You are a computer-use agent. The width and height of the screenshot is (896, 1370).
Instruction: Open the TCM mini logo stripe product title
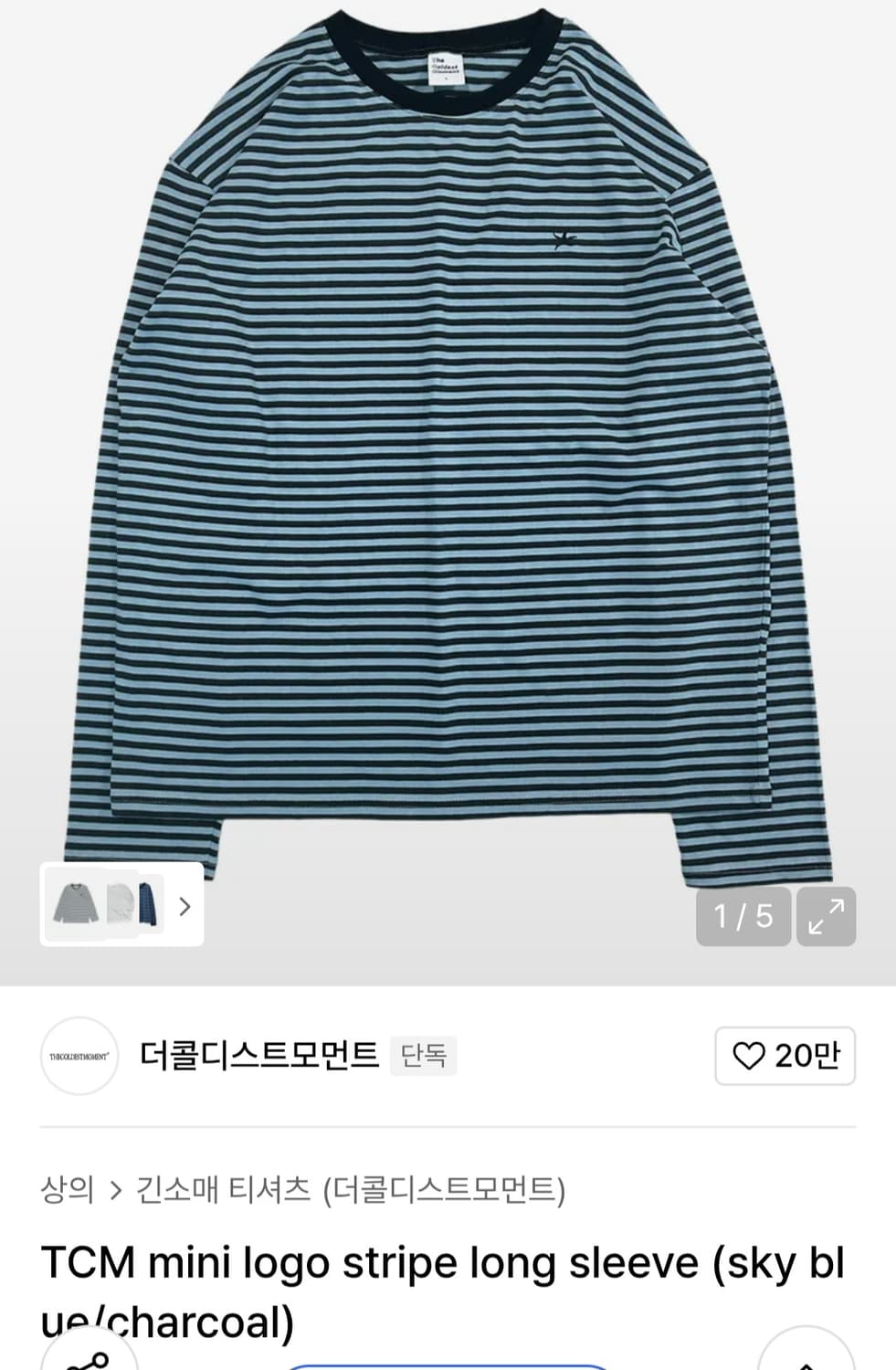point(445,1263)
